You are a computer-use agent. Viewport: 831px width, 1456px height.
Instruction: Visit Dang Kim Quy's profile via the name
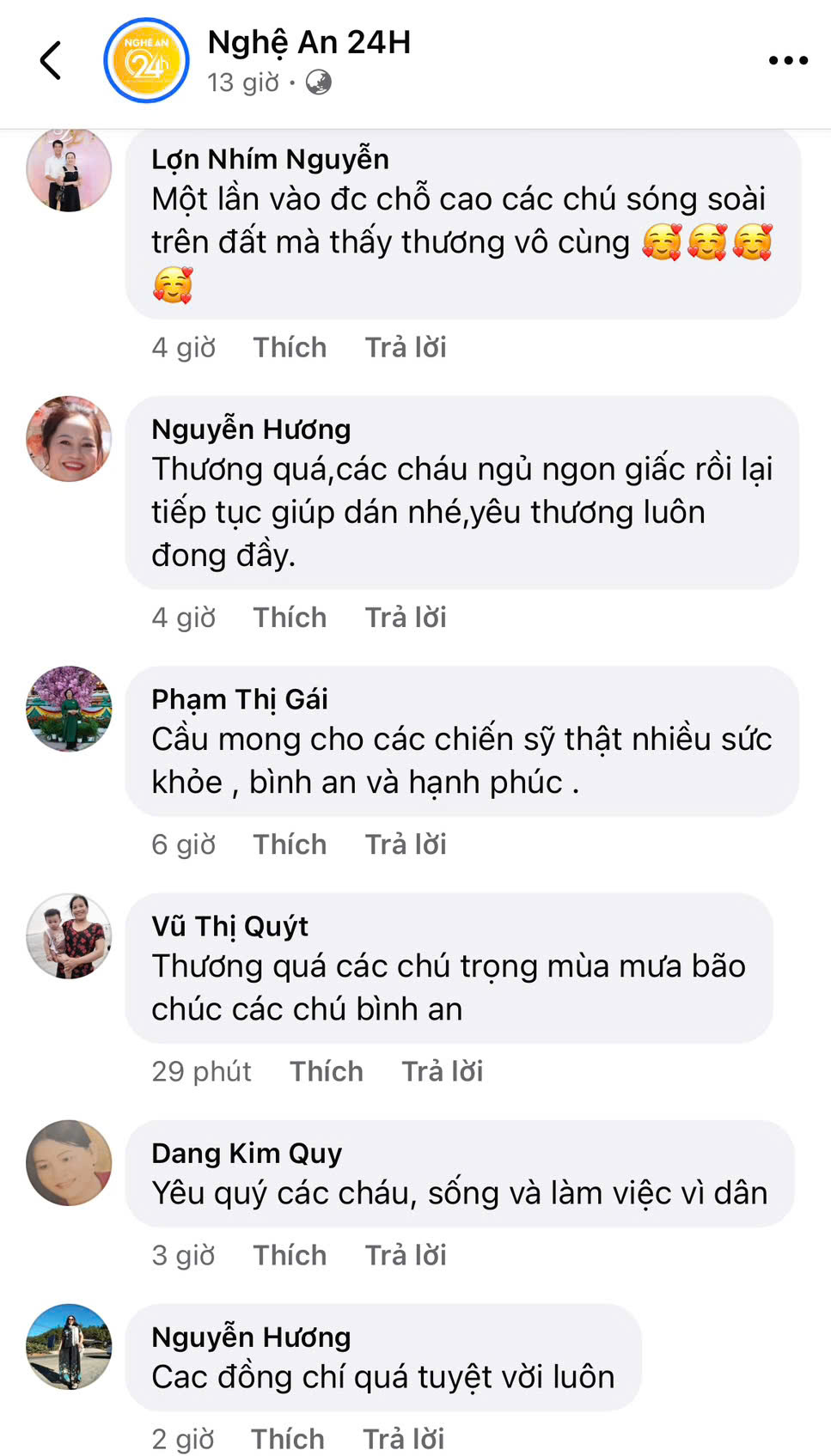[247, 1153]
